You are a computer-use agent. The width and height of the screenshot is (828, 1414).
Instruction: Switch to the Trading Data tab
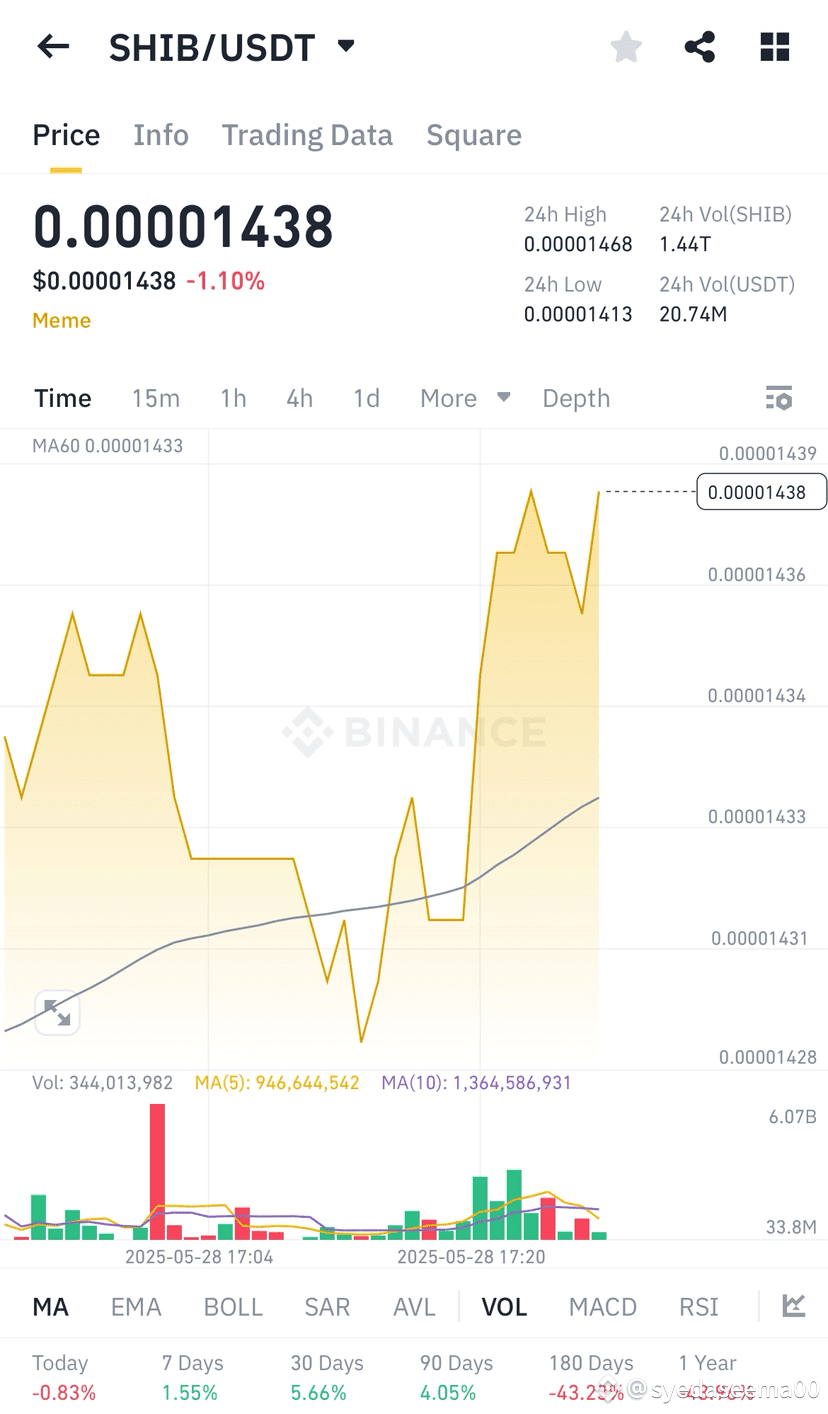[307, 135]
